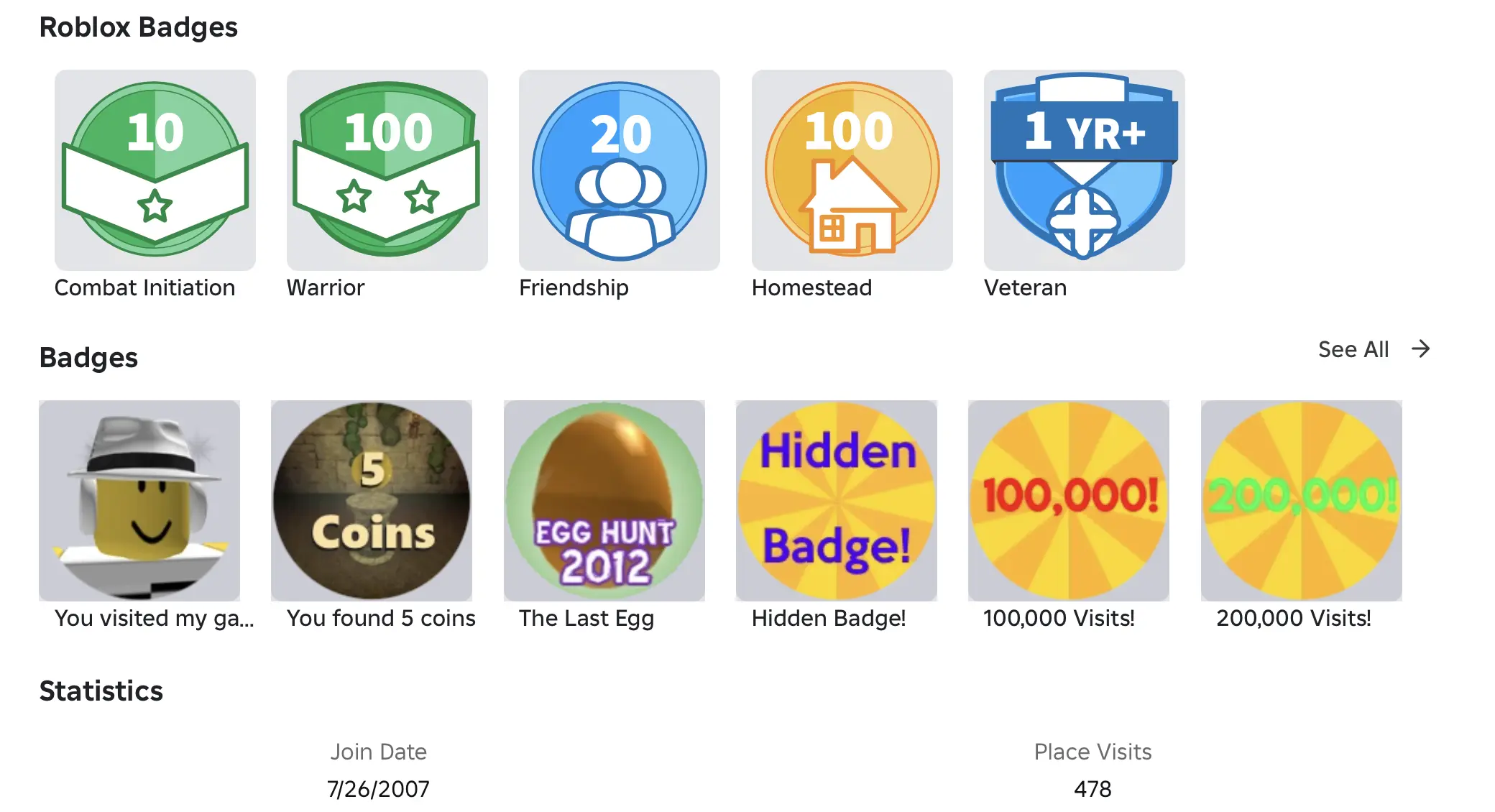See All badges

(x=1373, y=349)
